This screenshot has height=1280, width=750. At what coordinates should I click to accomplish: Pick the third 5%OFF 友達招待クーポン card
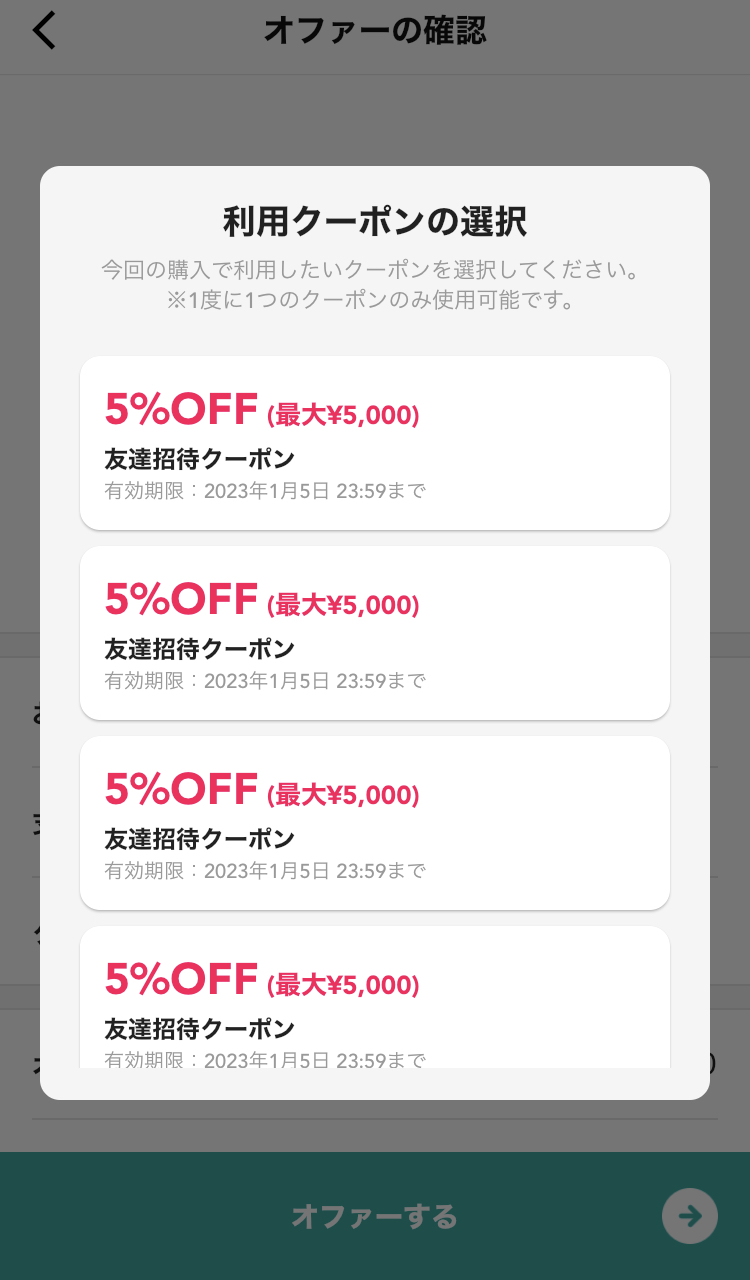(375, 823)
